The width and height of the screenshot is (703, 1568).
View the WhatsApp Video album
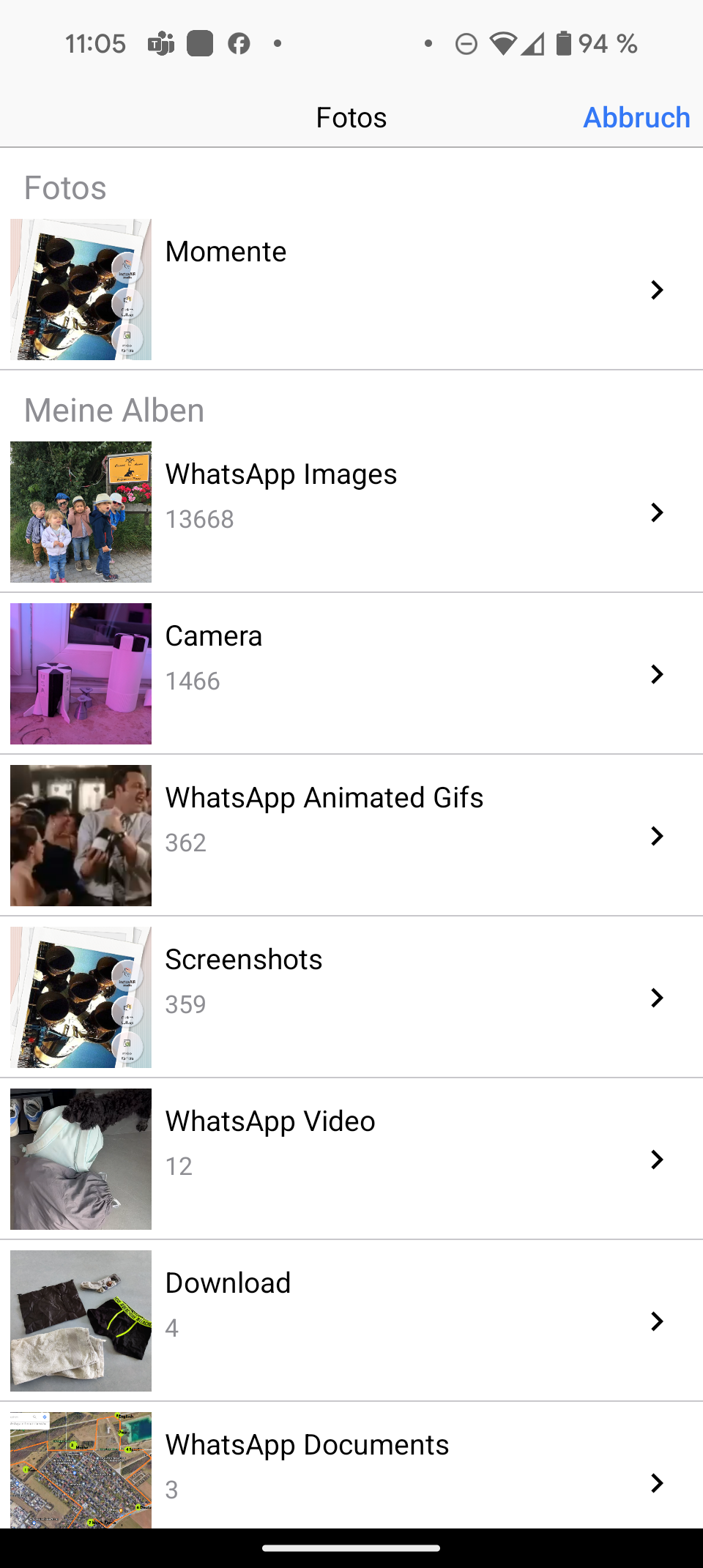click(x=351, y=1159)
